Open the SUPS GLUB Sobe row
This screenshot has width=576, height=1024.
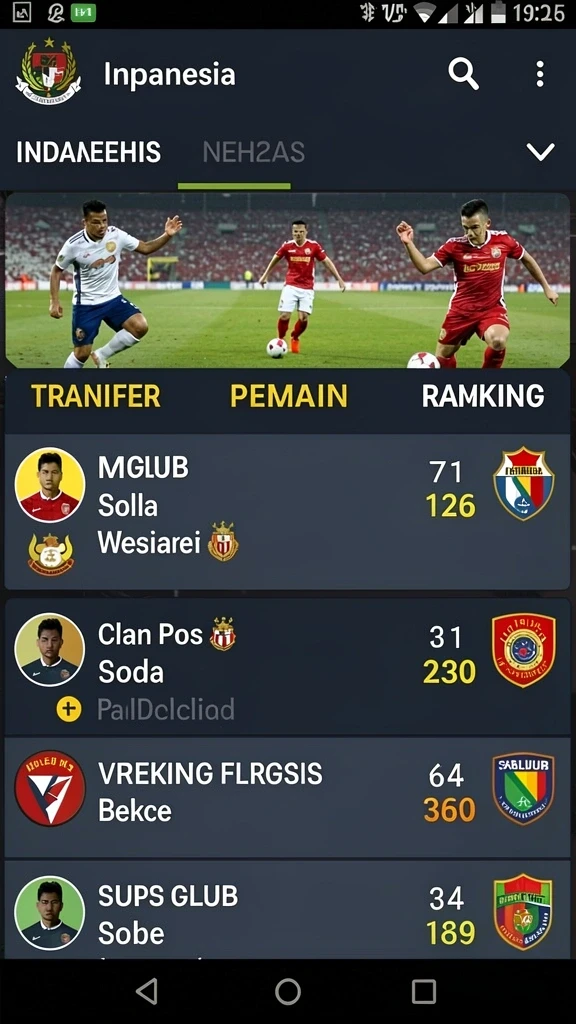point(287,910)
